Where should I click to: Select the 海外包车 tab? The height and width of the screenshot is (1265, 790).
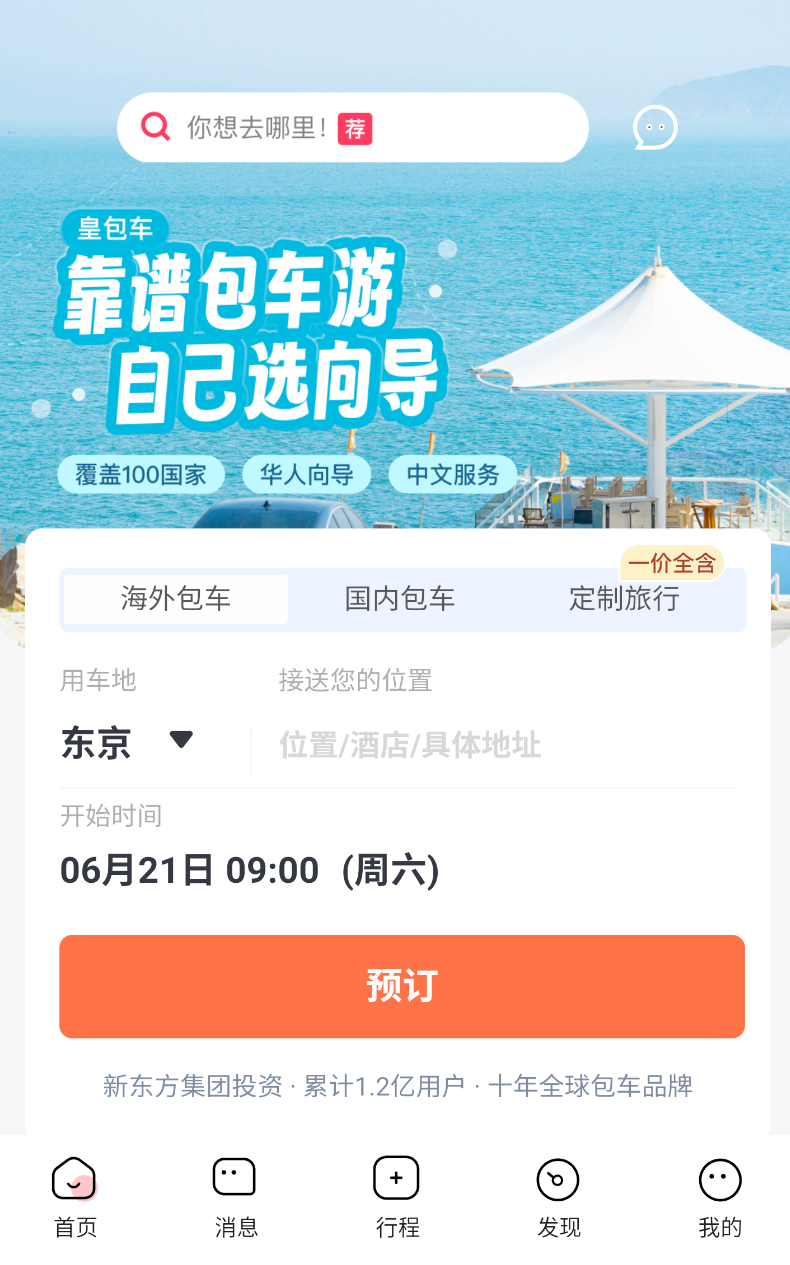coord(176,599)
